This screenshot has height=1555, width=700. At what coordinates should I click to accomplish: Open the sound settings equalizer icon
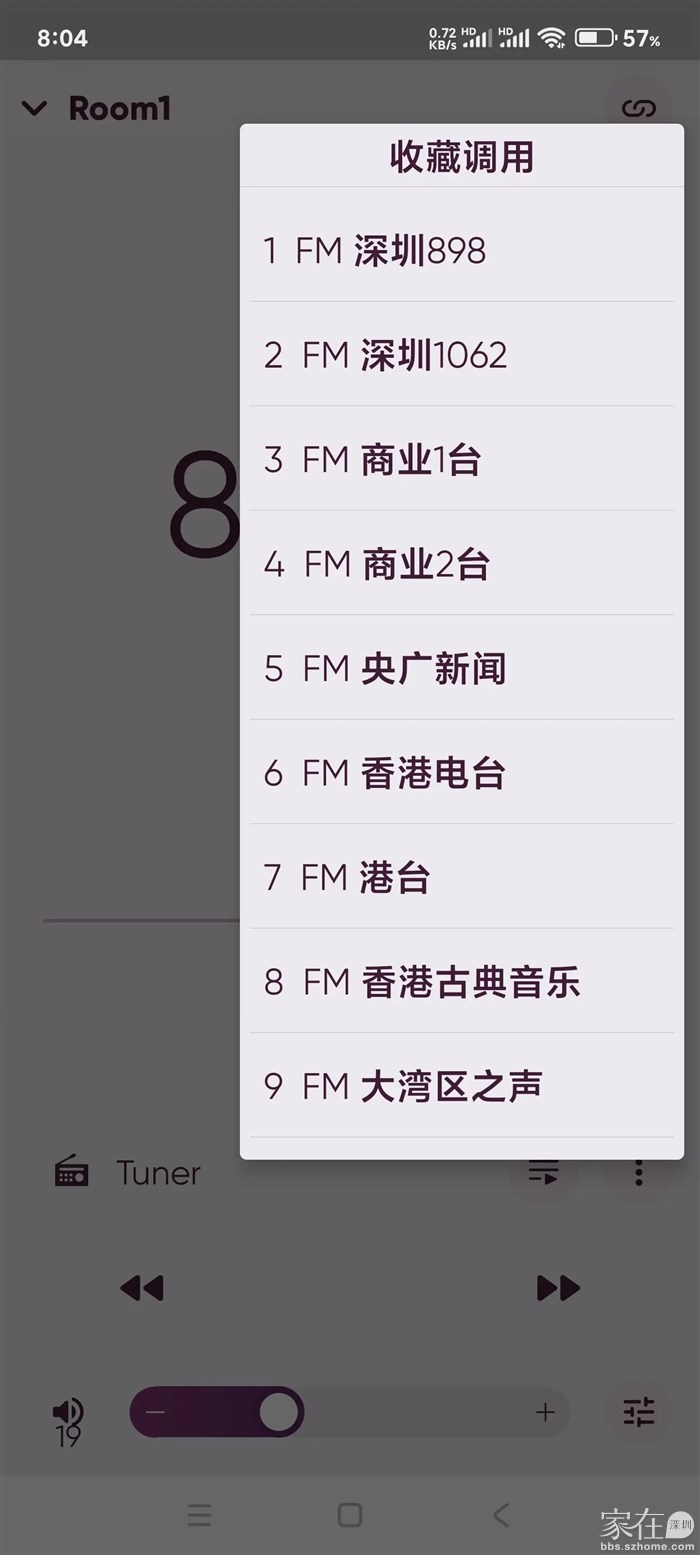tap(638, 1412)
